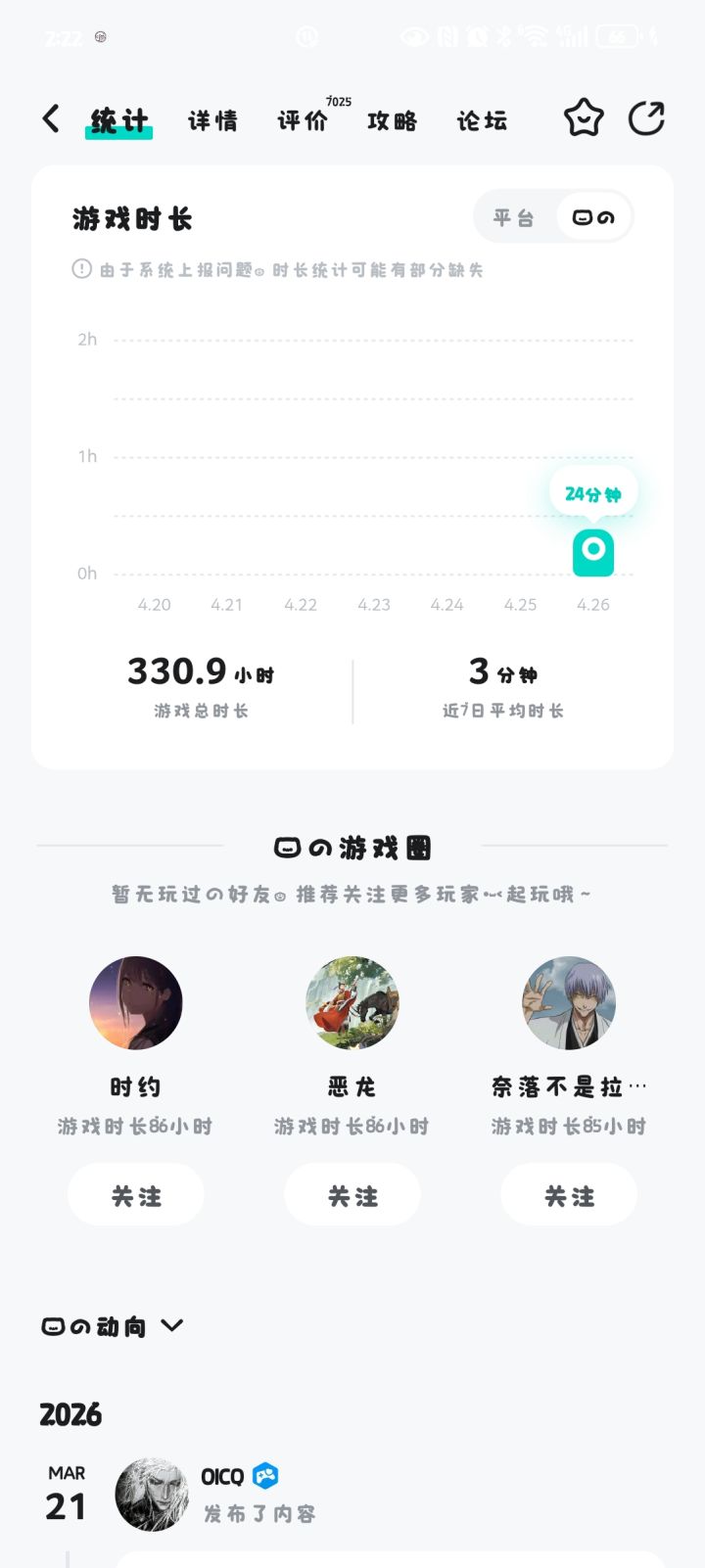Tap the teal marker on the 4.26 chart point
This screenshot has width=705, height=1568.
(592, 553)
